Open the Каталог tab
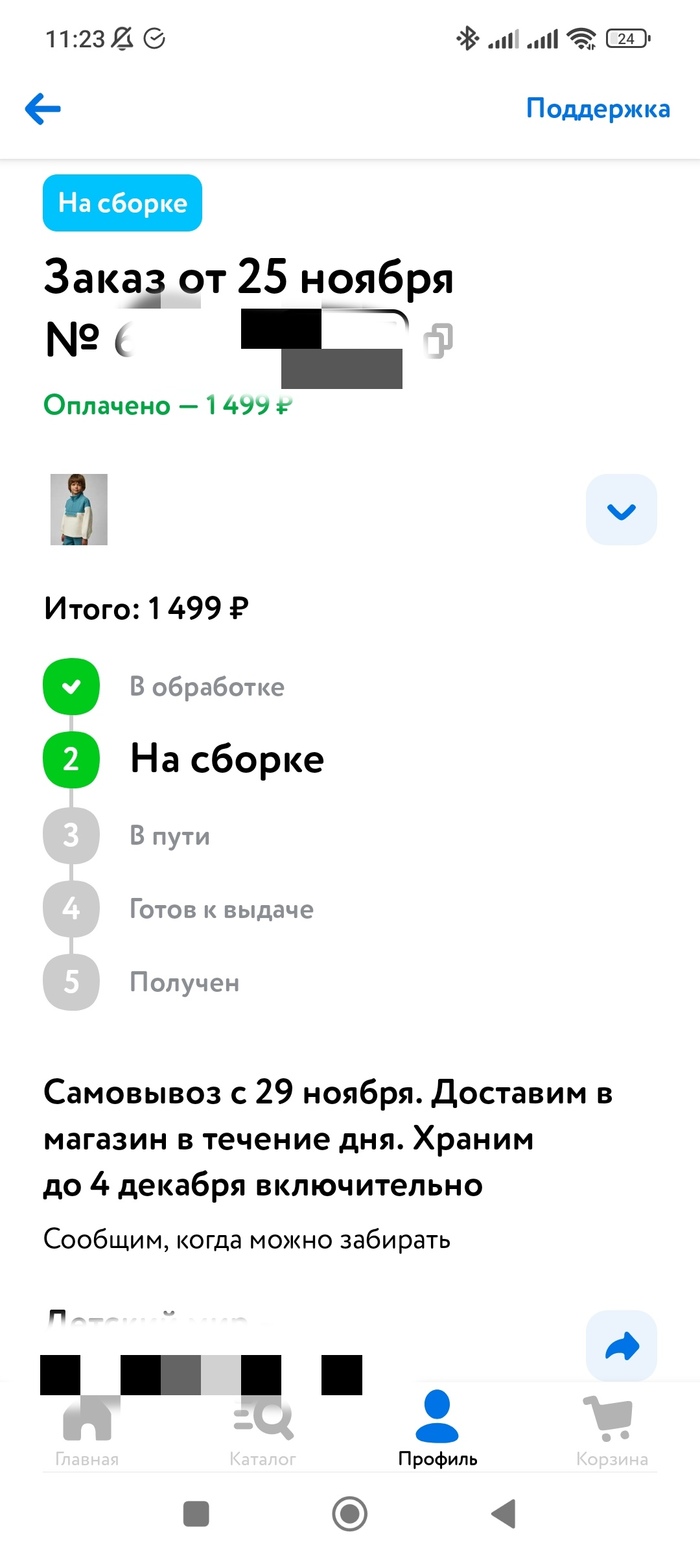 click(x=263, y=1430)
